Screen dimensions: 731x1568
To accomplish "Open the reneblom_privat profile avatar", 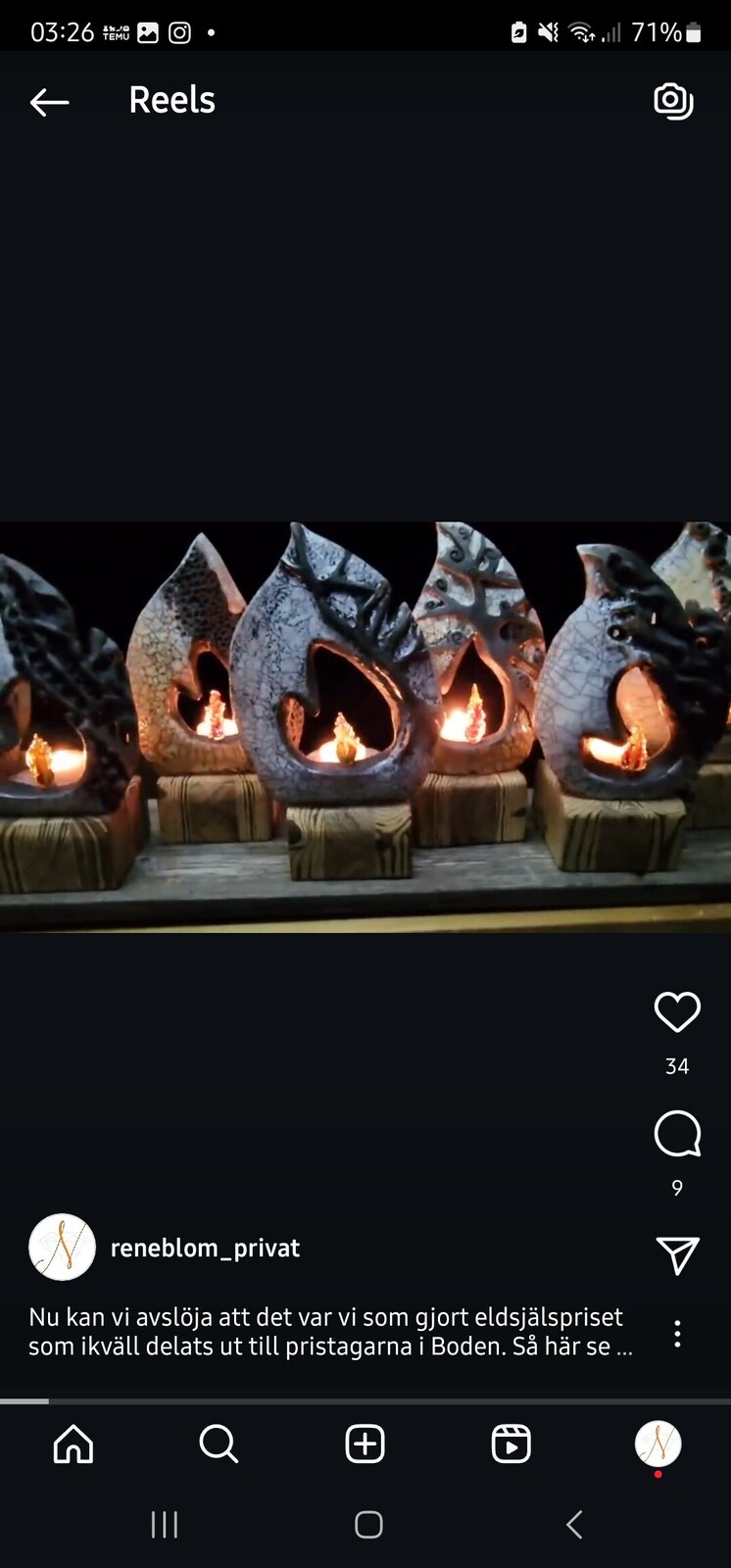I will [63, 1248].
